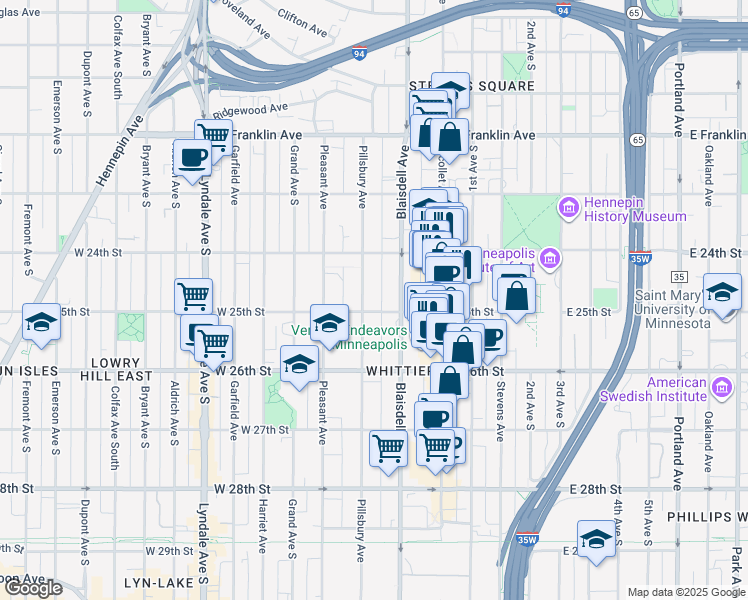Viewport: 748px width, 600px height.
Task: Open the Hennepin History Museum place pin
Action: click(x=568, y=207)
